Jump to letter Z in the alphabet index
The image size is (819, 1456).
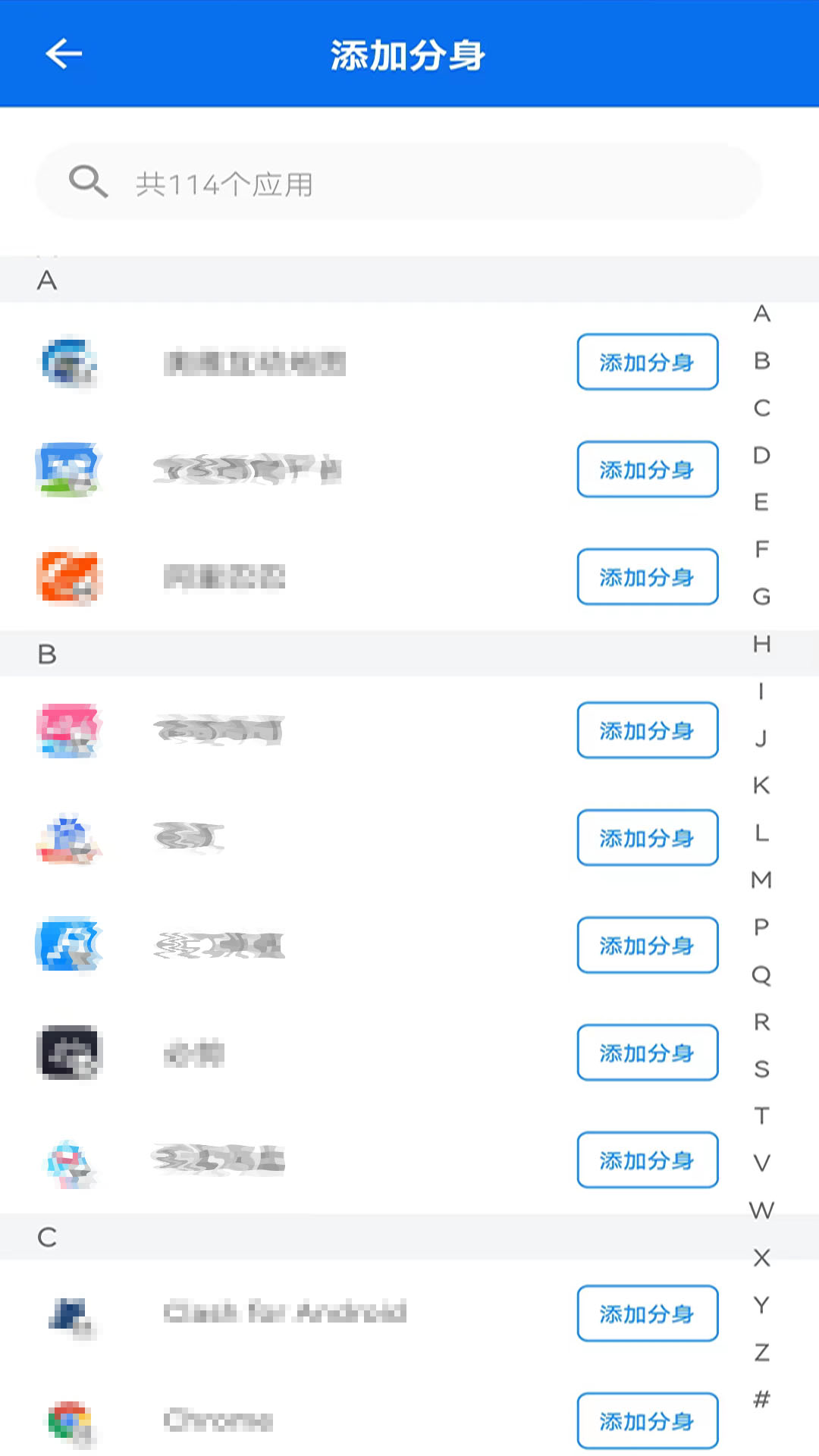pos(761,1351)
